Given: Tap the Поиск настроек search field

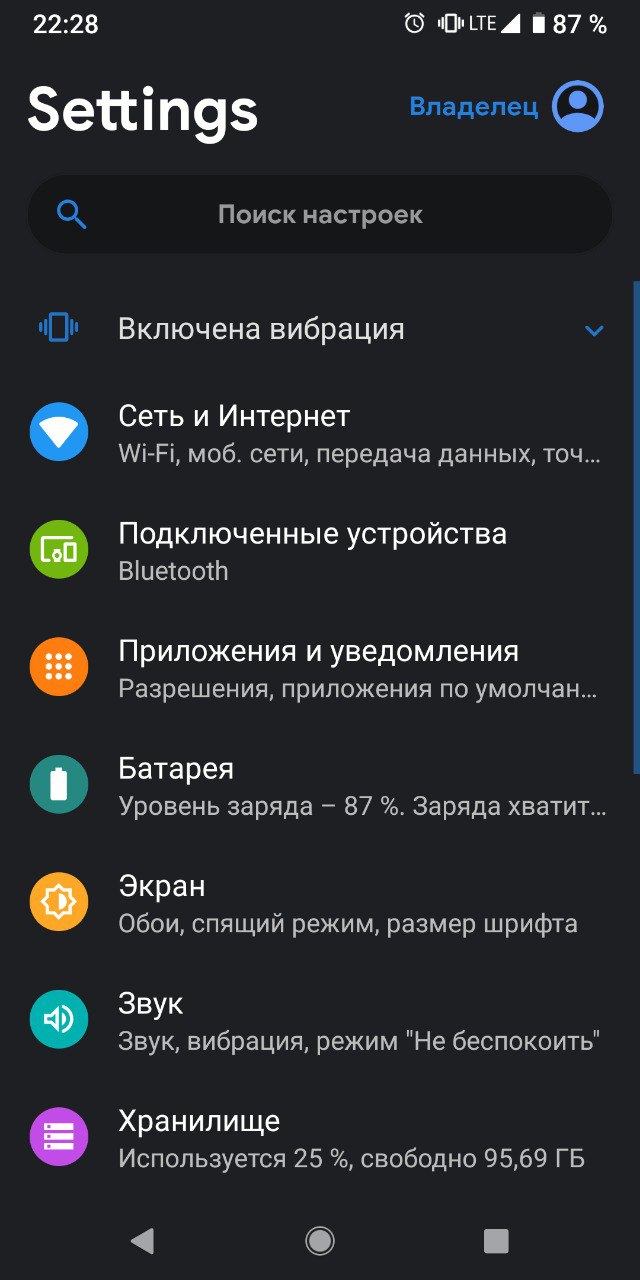Looking at the screenshot, I should (x=320, y=214).
